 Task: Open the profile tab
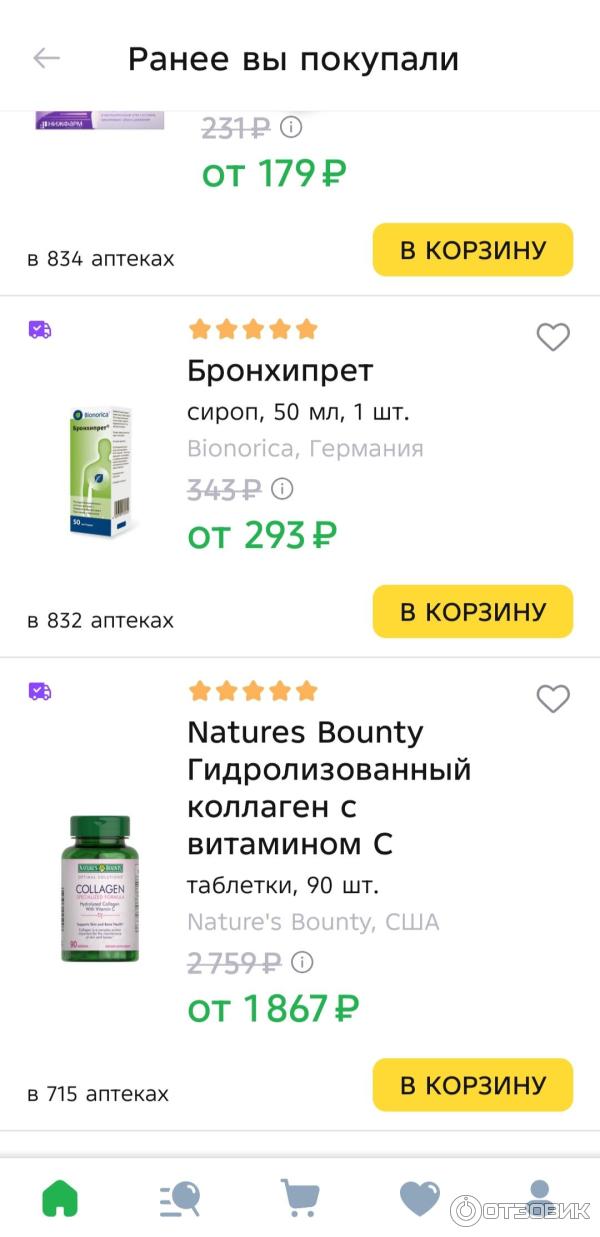[x=539, y=1197]
